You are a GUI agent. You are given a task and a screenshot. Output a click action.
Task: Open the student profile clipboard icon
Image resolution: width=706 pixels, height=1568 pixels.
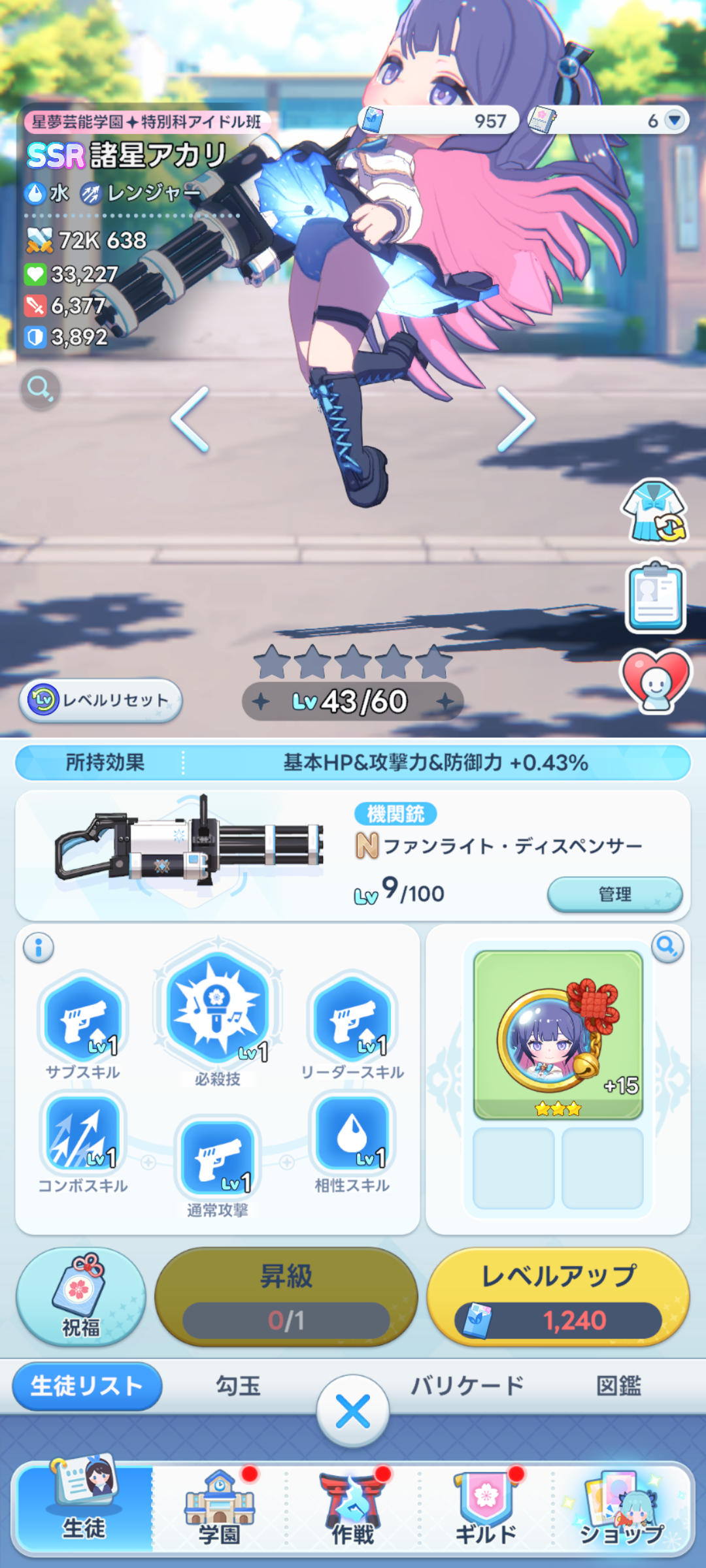click(655, 596)
